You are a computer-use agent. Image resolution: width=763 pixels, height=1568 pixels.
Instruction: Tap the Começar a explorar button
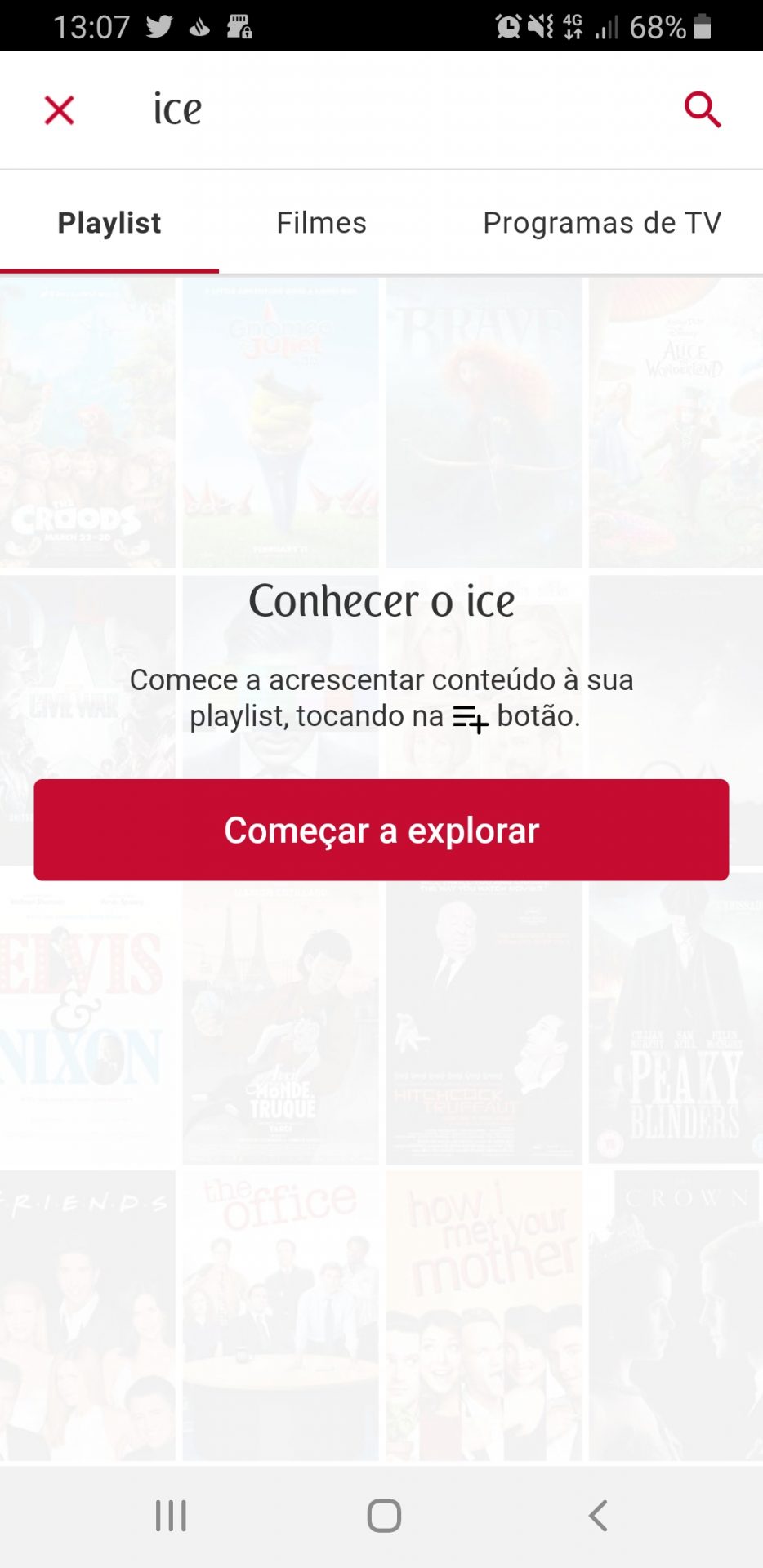pos(381,830)
